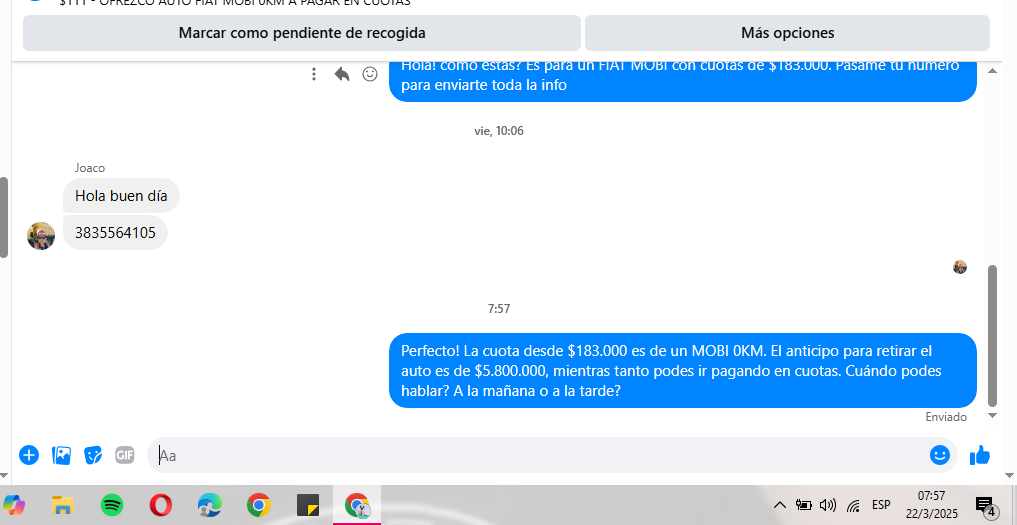Open Más opciones

coord(787,33)
